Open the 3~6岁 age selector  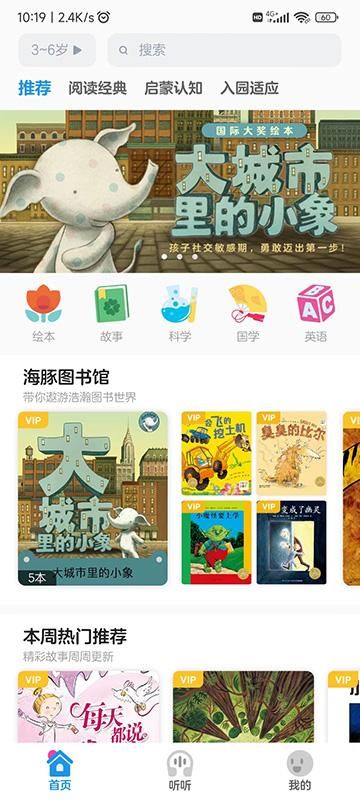click(57, 50)
